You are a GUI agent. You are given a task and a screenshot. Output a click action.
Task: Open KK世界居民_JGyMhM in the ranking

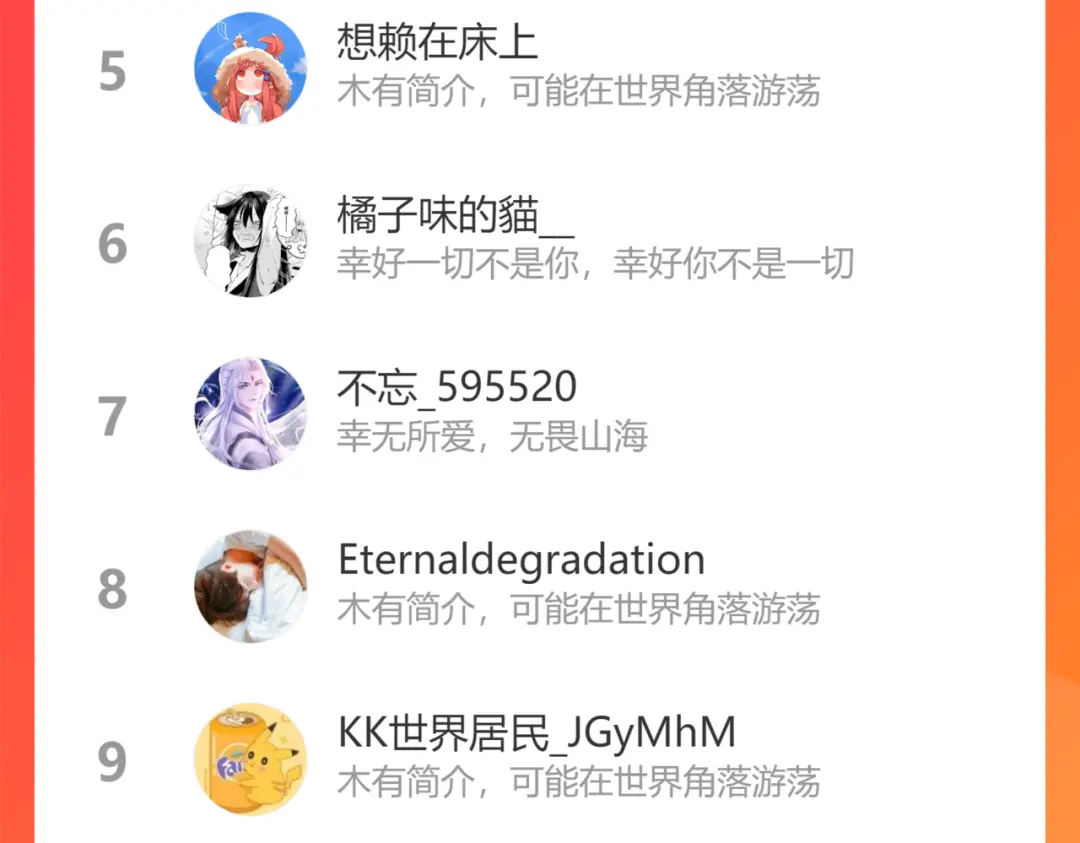click(x=540, y=759)
